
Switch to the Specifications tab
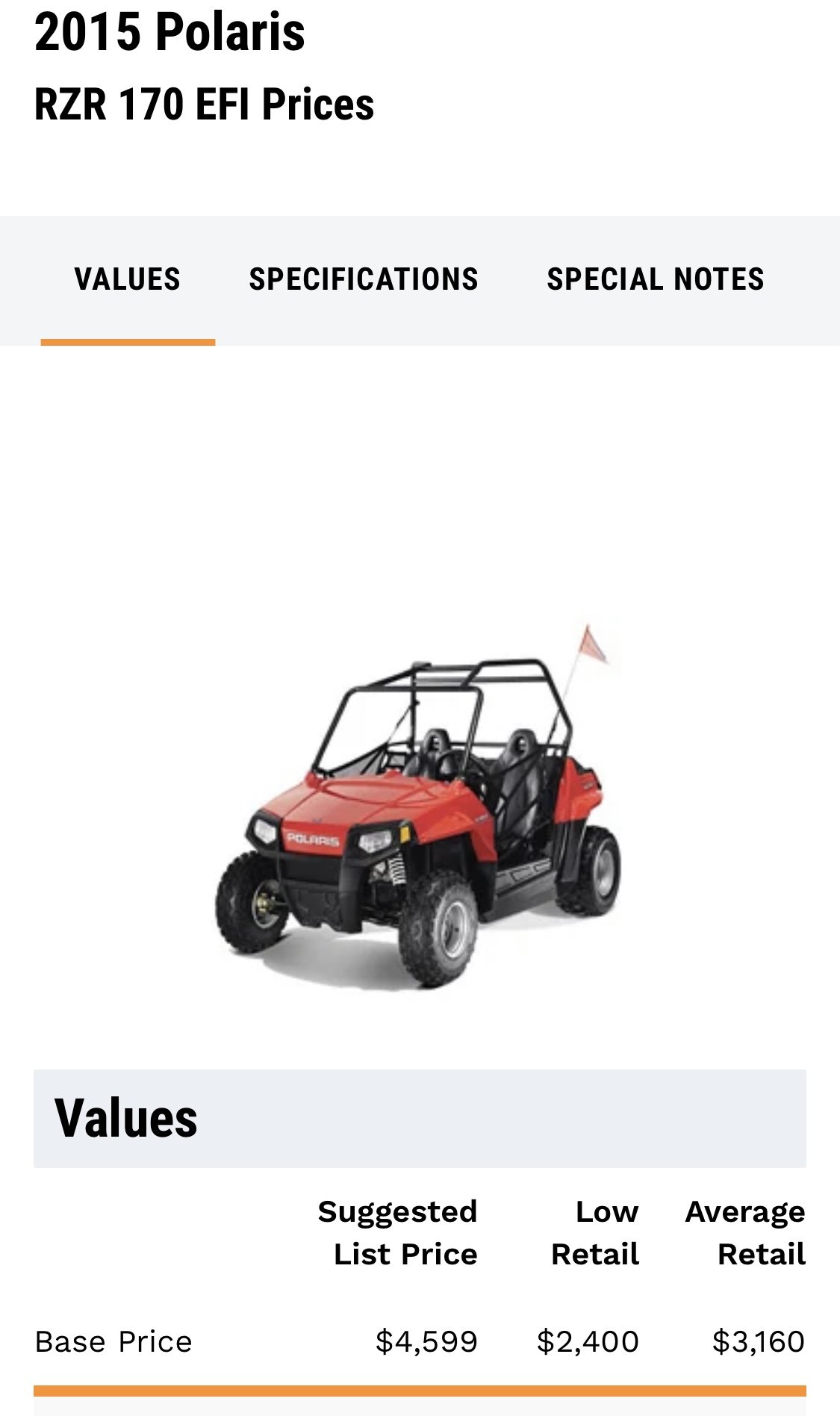[x=364, y=280]
